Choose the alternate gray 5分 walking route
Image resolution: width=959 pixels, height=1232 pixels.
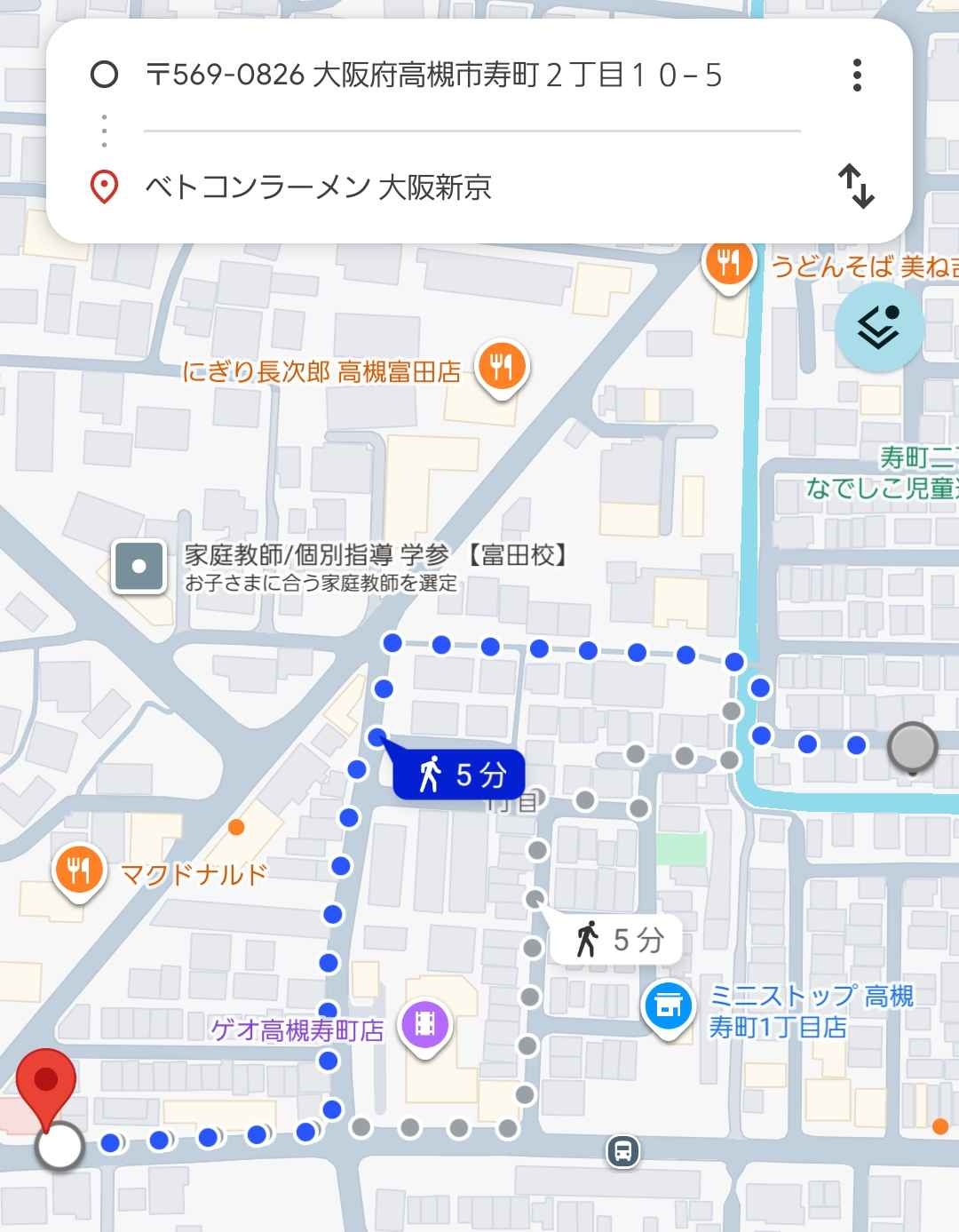616,940
